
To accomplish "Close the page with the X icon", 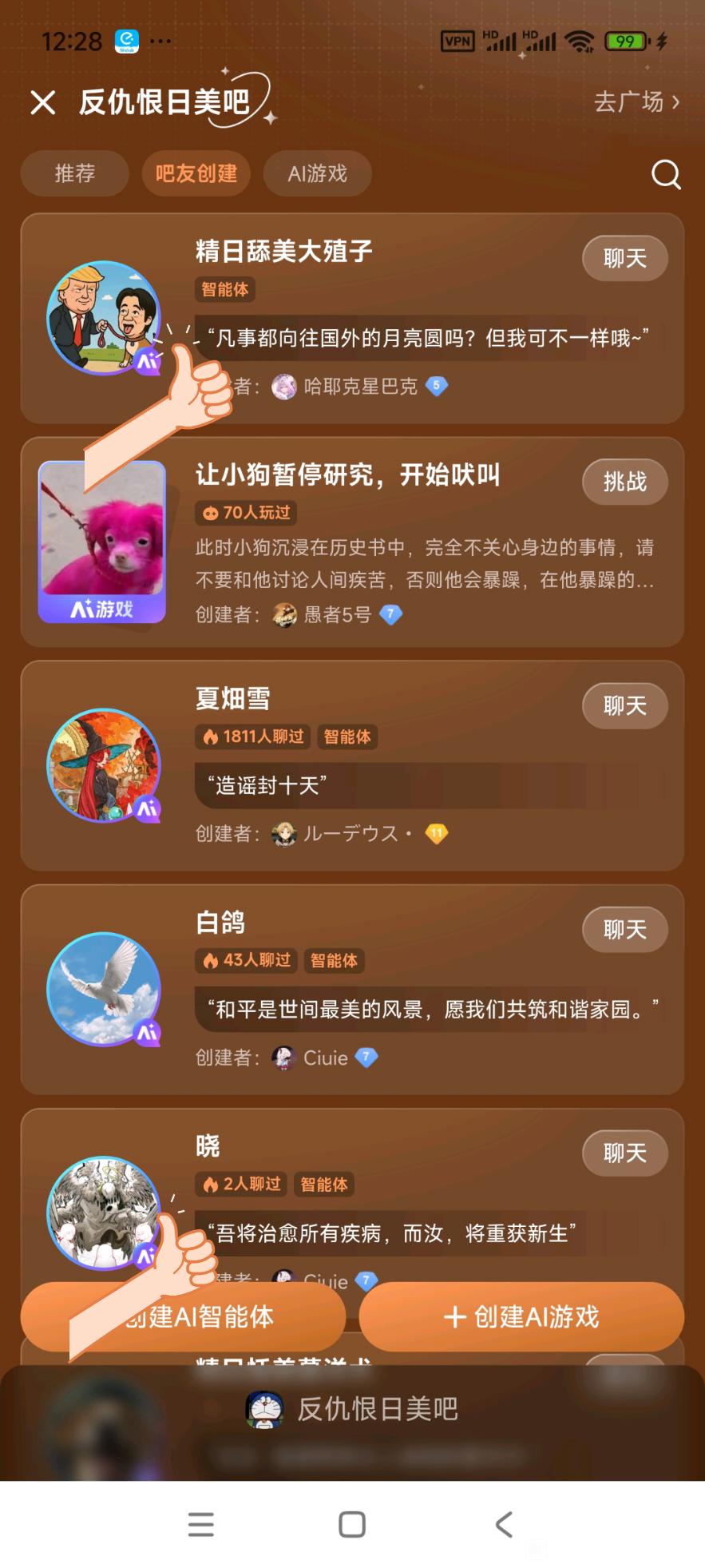I will click(x=42, y=102).
